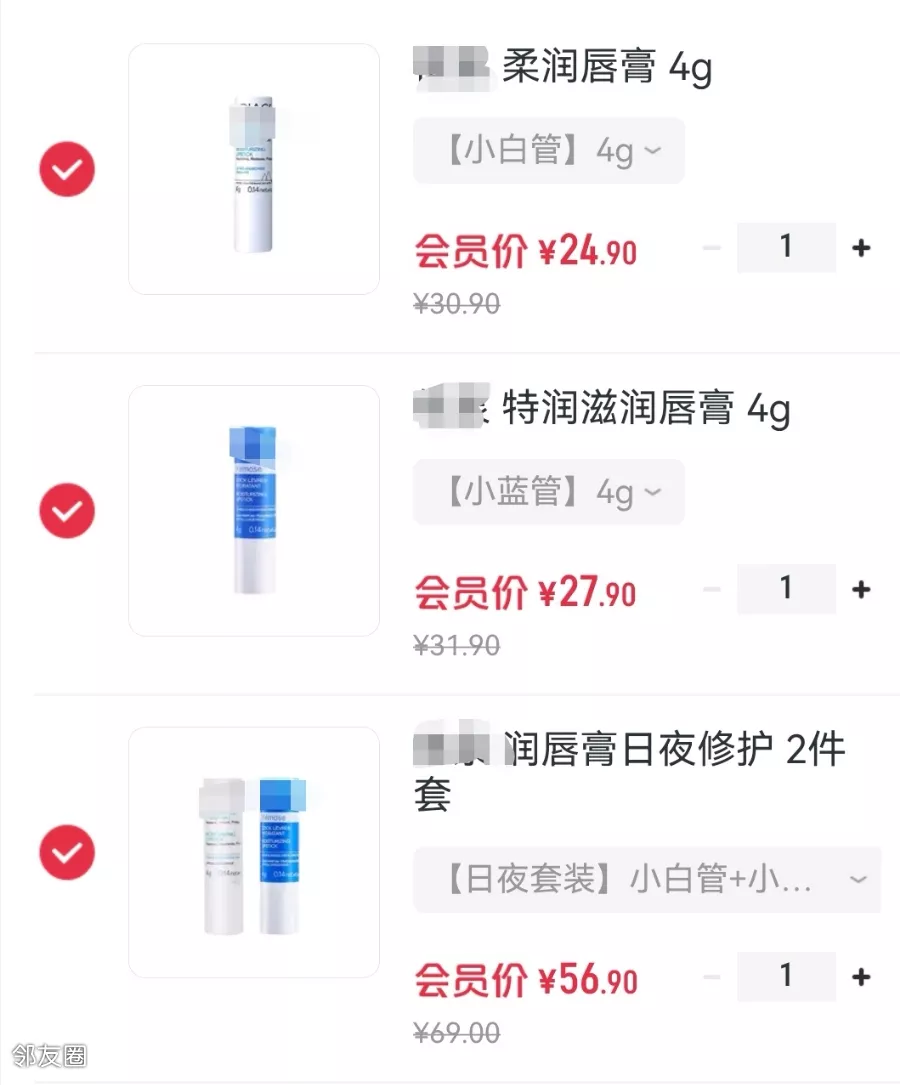Edit the quantity field for 柔润唇膏
900x1085 pixels.
(786, 248)
